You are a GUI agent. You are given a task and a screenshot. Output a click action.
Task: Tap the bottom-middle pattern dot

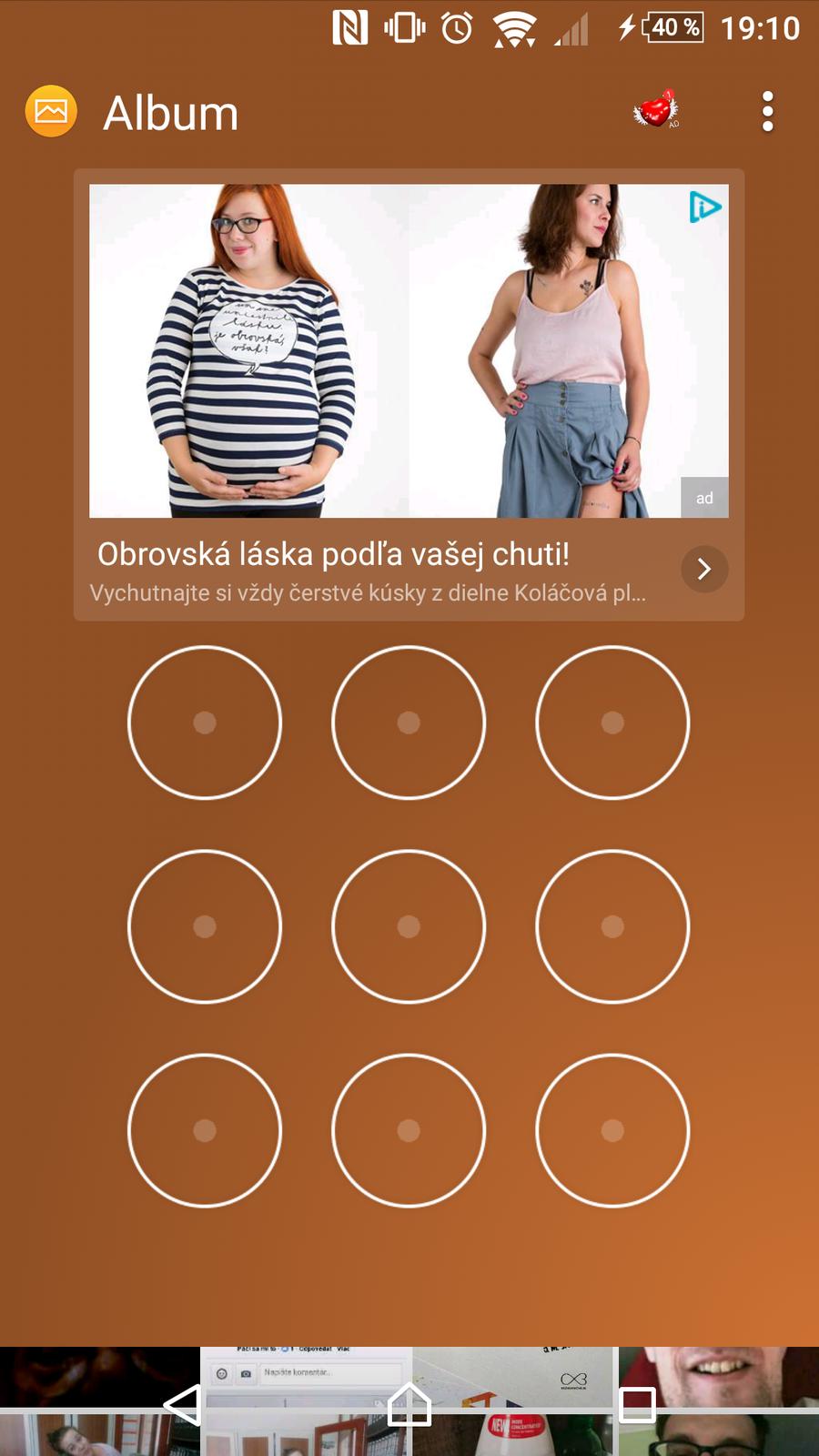(x=409, y=1130)
